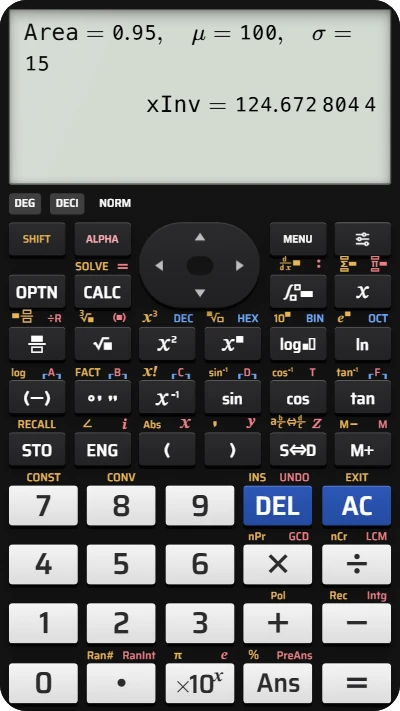The image size is (400, 711).
Task: Insert the previous answer with Ans
Action: tap(278, 682)
